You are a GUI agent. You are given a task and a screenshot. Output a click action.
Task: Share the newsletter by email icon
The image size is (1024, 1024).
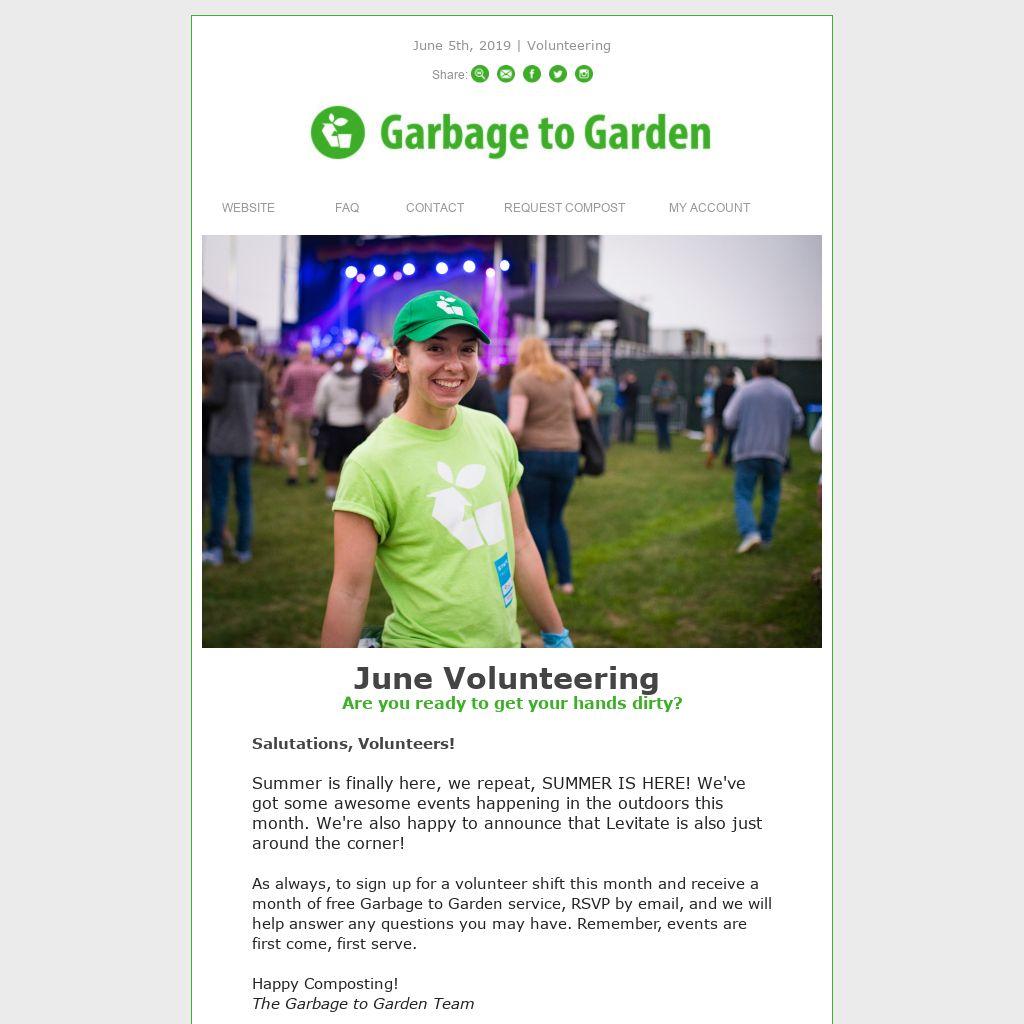(506, 74)
